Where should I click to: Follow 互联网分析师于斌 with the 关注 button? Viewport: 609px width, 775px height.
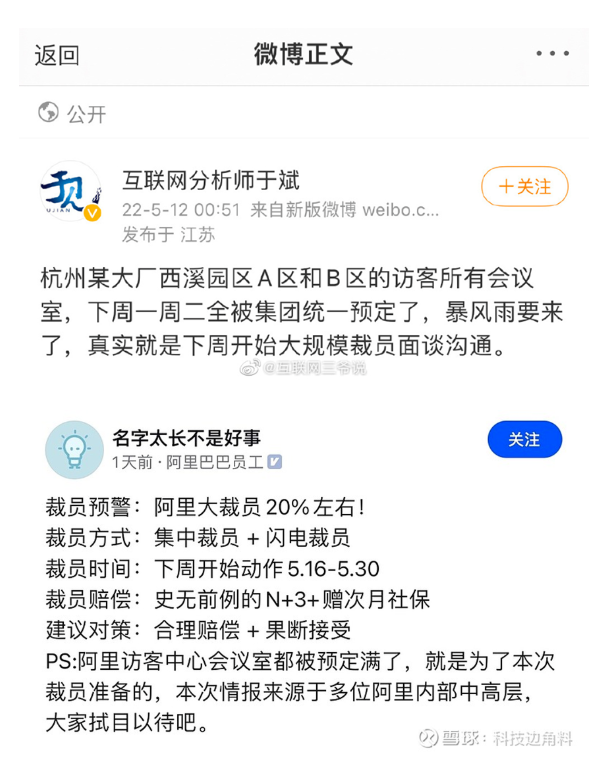(524, 186)
